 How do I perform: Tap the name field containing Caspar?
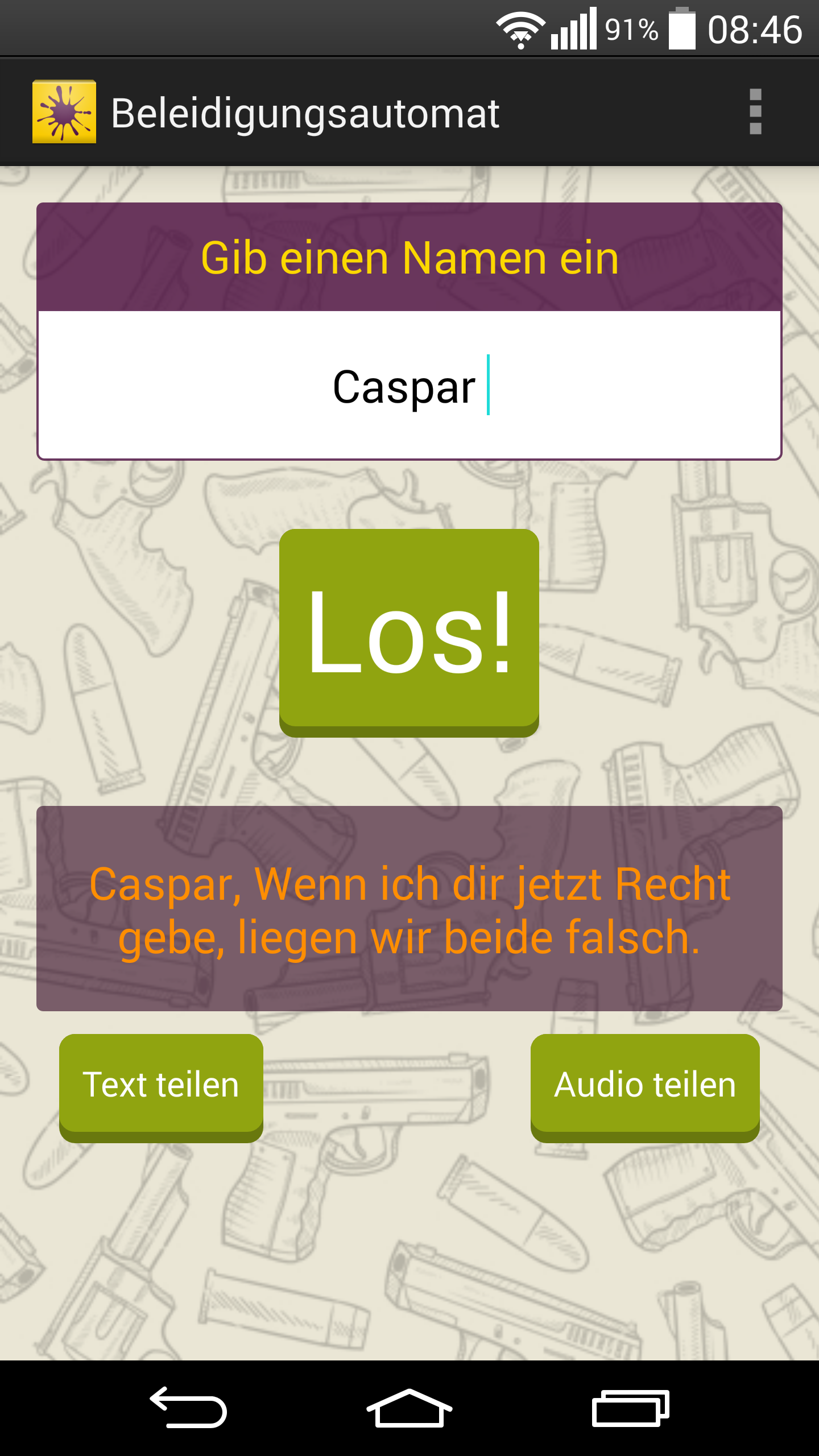(409, 386)
